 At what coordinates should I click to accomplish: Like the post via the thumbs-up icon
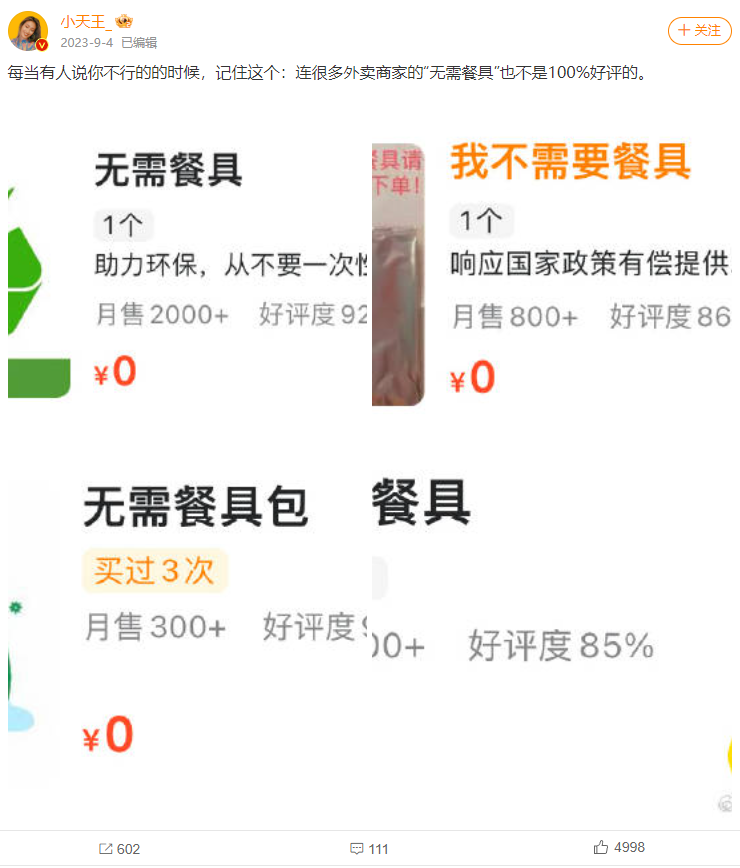pos(600,848)
